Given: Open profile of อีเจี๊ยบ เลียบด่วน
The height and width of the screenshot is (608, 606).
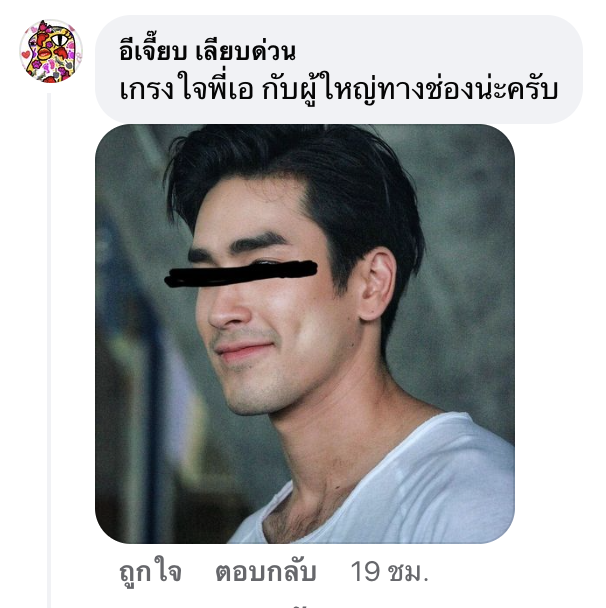Looking at the screenshot, I should point(212,52).
